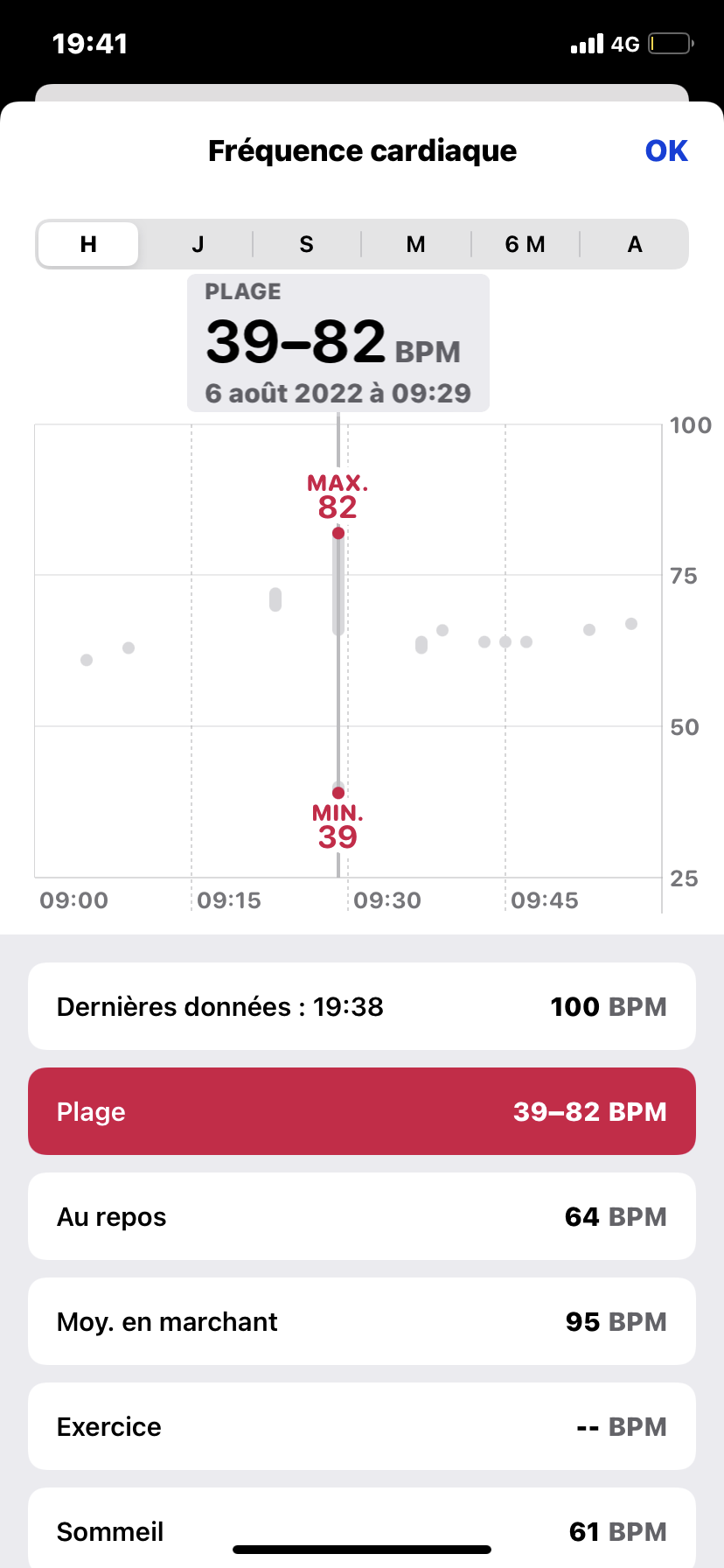Show Exercice heart rate data
This screenshot has height=1568, width=724.
362,1426
